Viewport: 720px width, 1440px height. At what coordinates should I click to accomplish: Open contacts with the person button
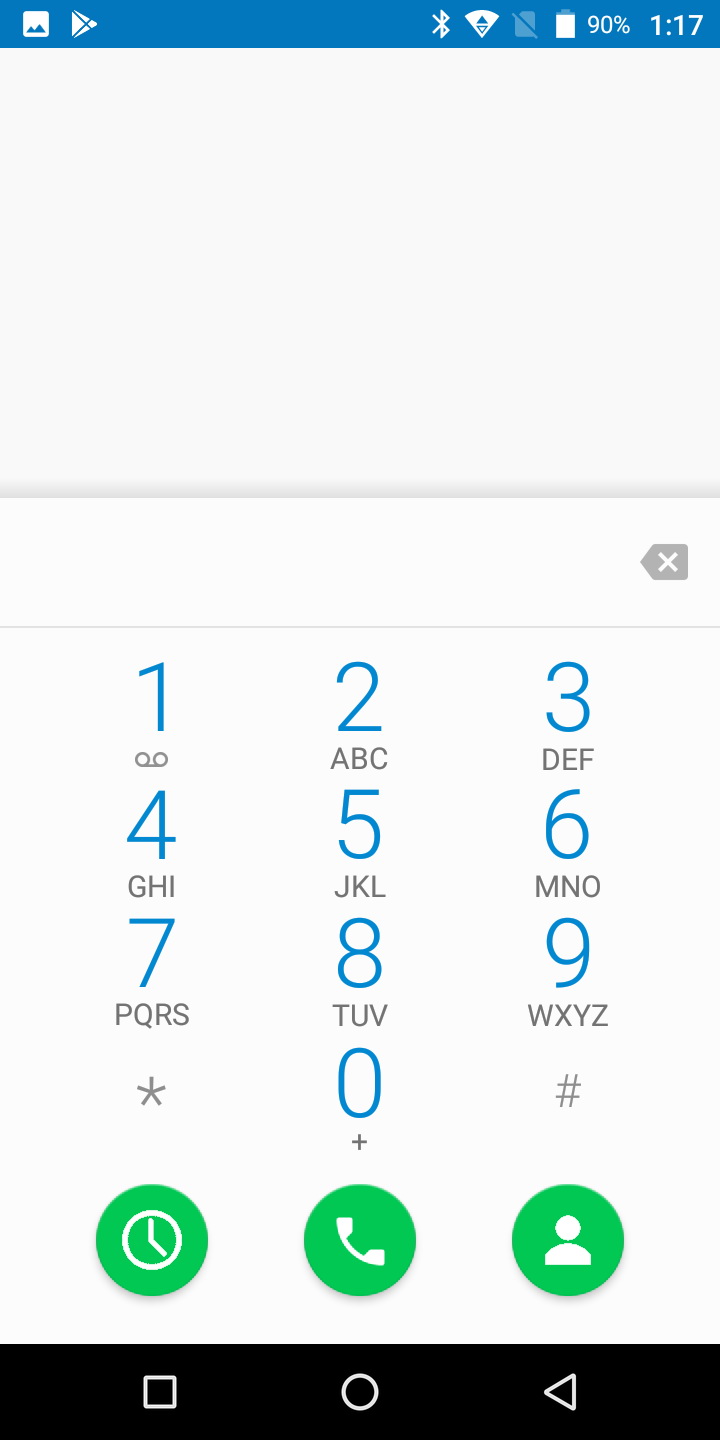pos(568,1240)
